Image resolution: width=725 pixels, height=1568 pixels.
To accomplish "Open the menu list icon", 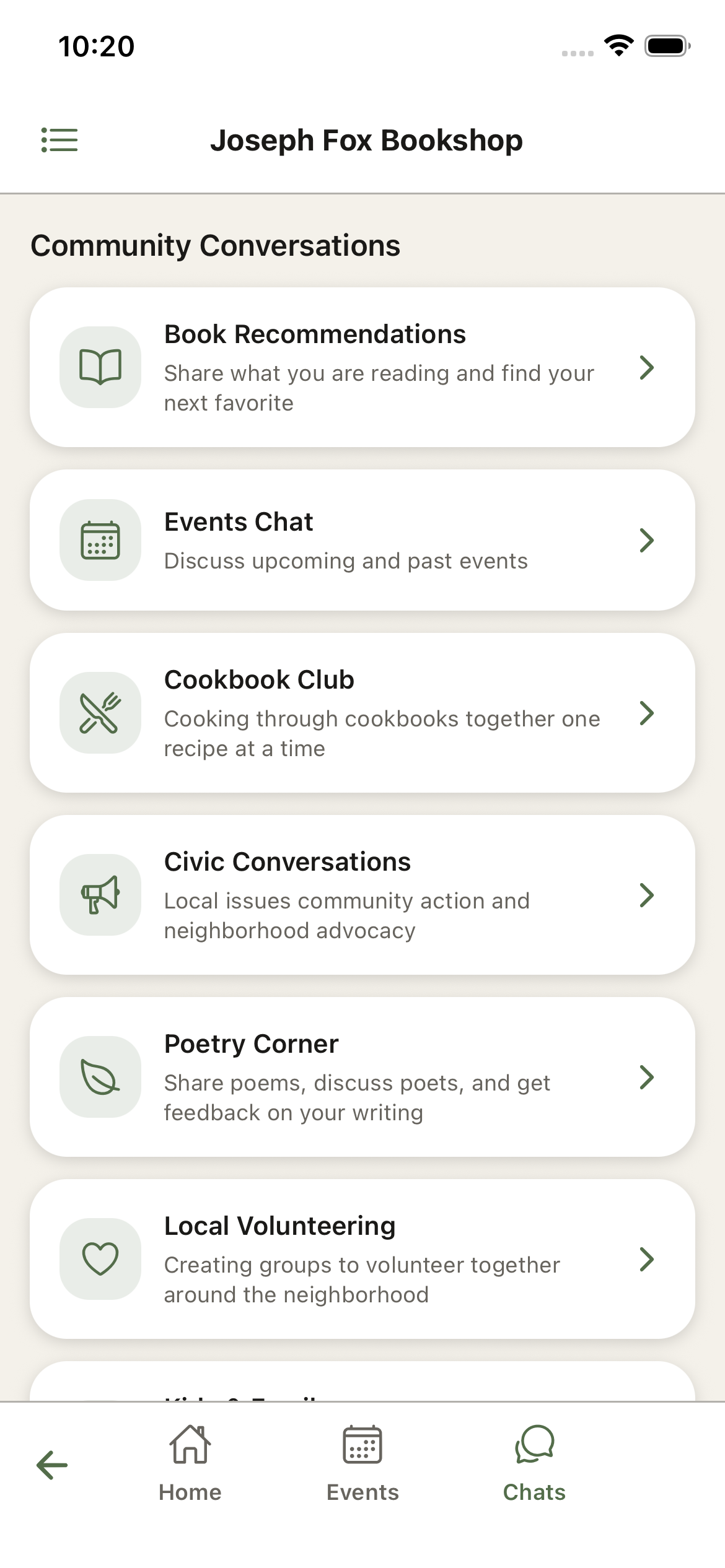I will [59, 140].
